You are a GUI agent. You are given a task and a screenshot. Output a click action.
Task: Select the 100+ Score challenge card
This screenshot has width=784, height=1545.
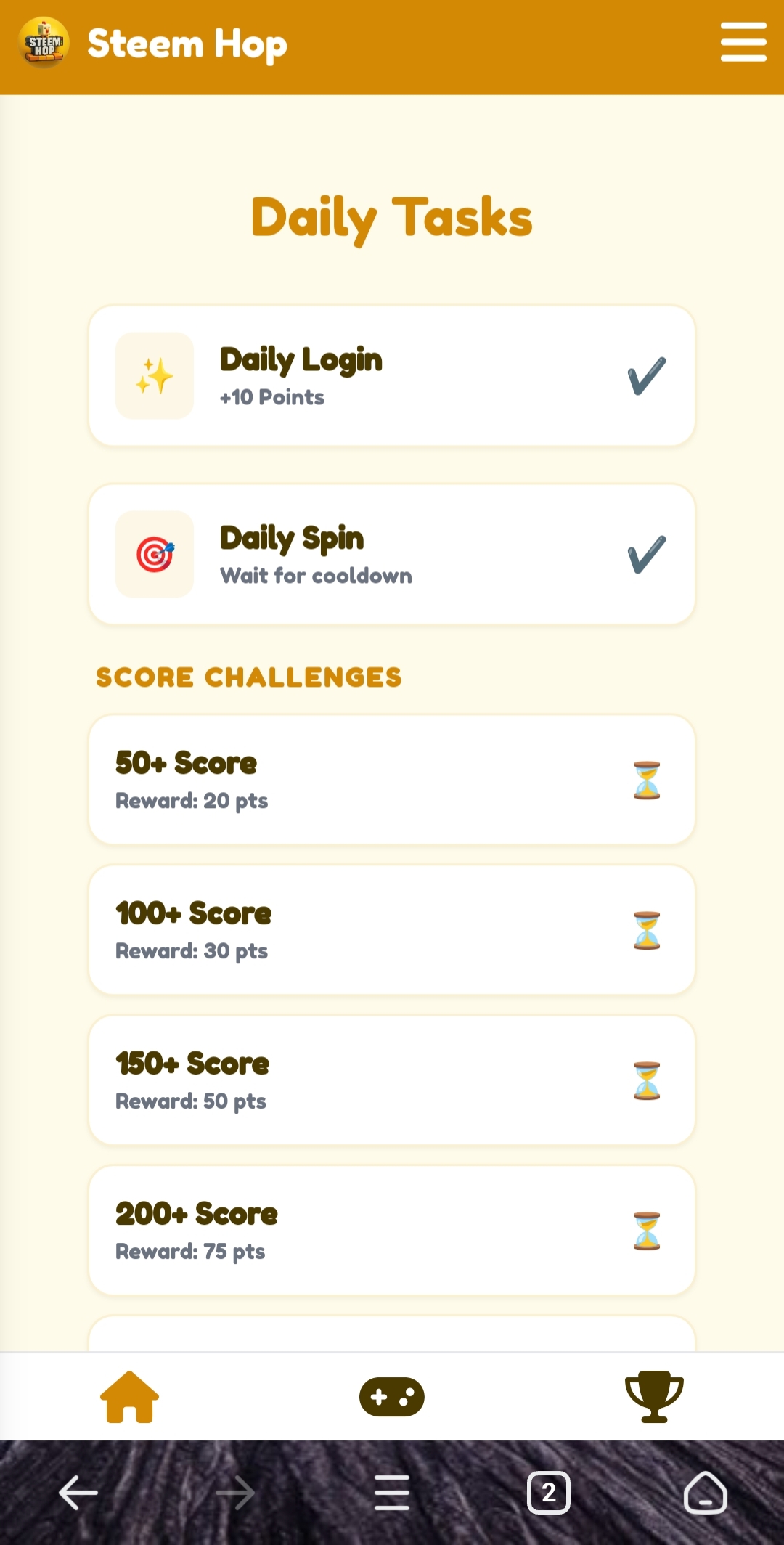pyautogui.click(x=392, y=930)
